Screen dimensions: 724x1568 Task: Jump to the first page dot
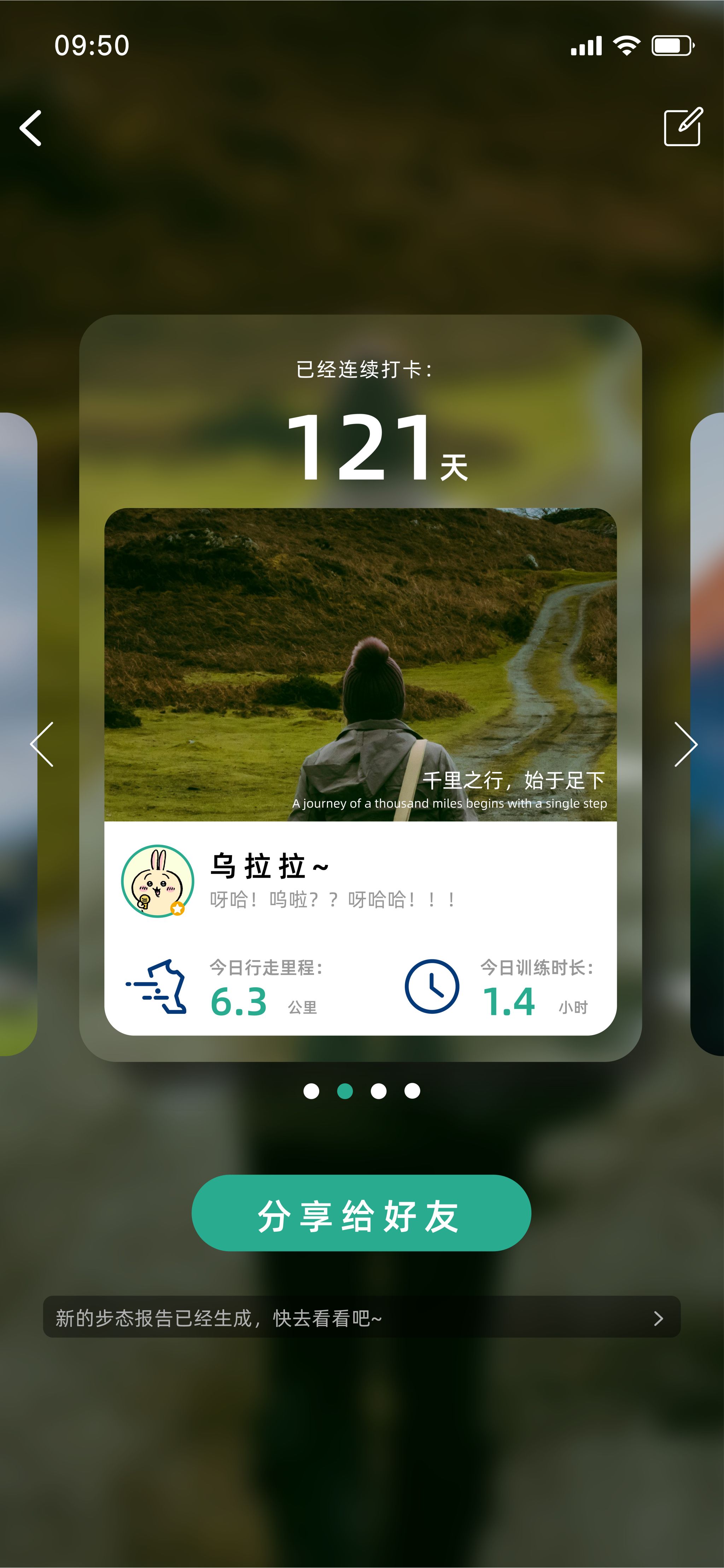point(311,1091)
